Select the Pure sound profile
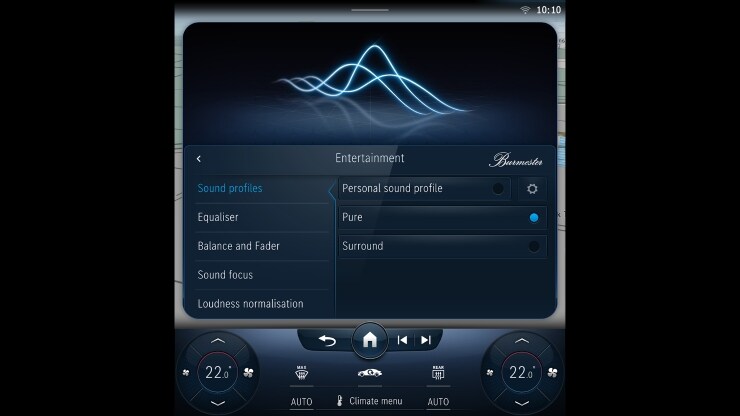This screenshot has width=740, height=416. tap(442, 217)
